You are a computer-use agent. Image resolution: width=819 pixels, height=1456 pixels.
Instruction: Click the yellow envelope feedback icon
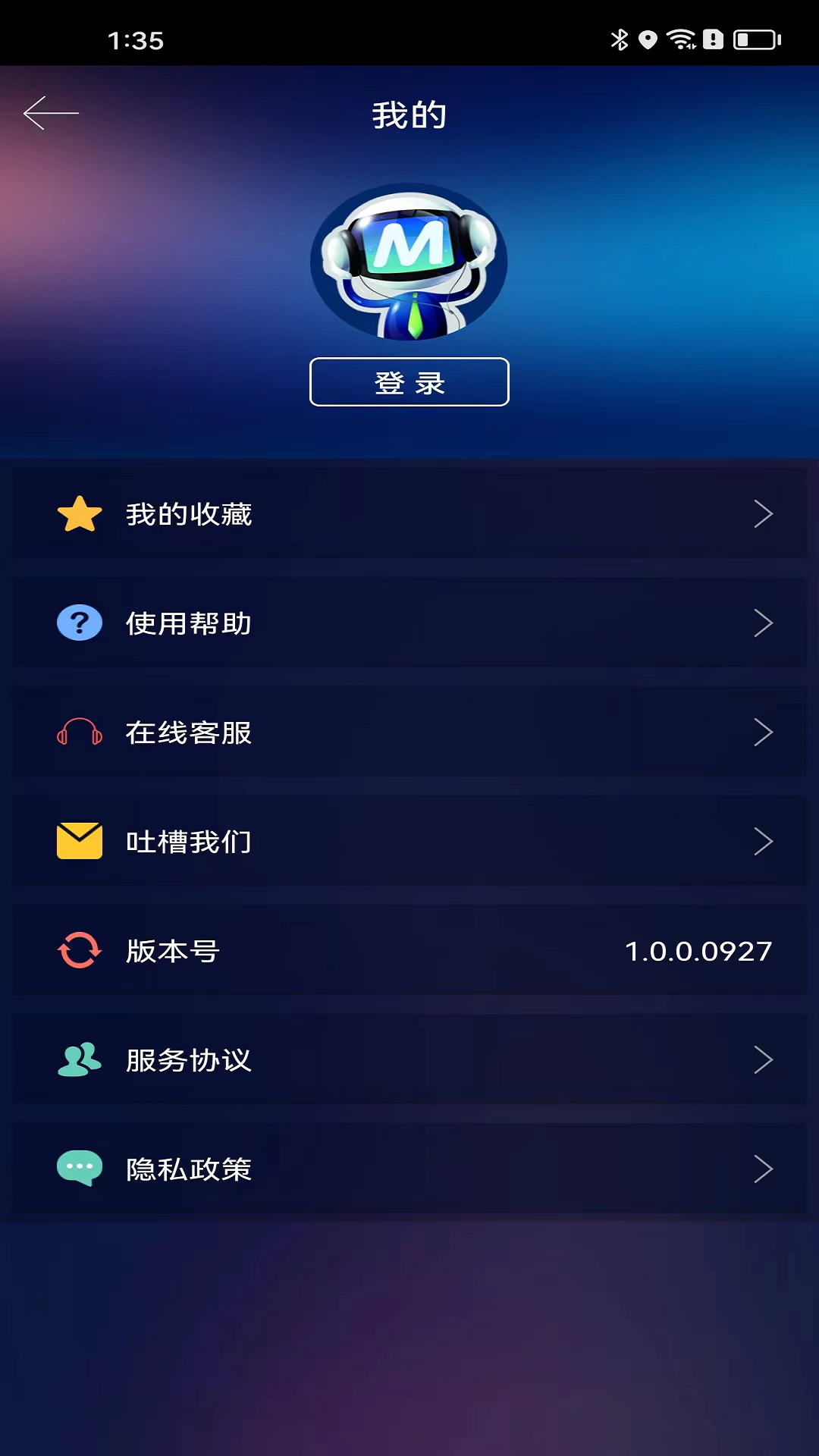click(x=79, y=840)
